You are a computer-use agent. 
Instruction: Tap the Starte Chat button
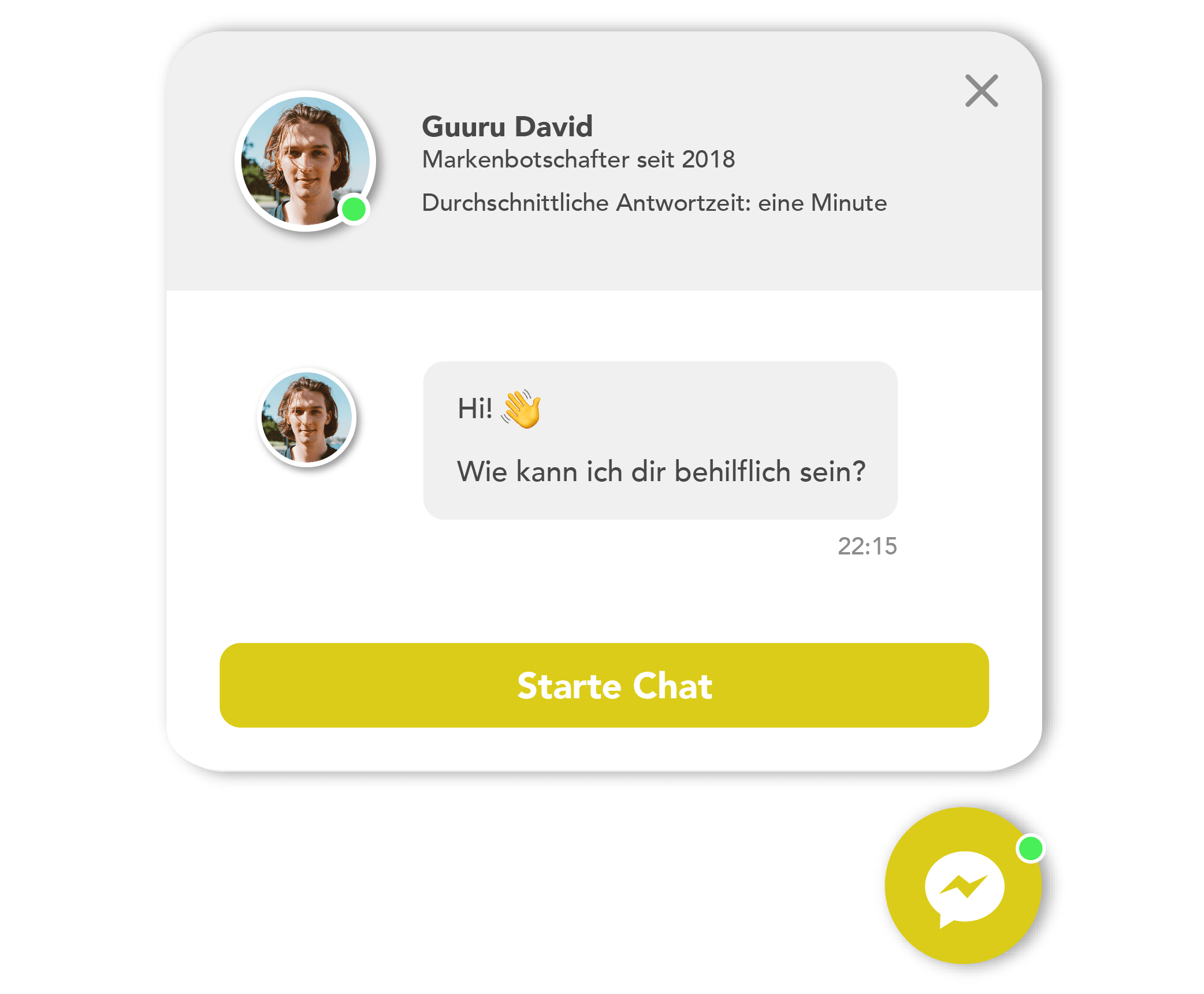pos(604,685)
